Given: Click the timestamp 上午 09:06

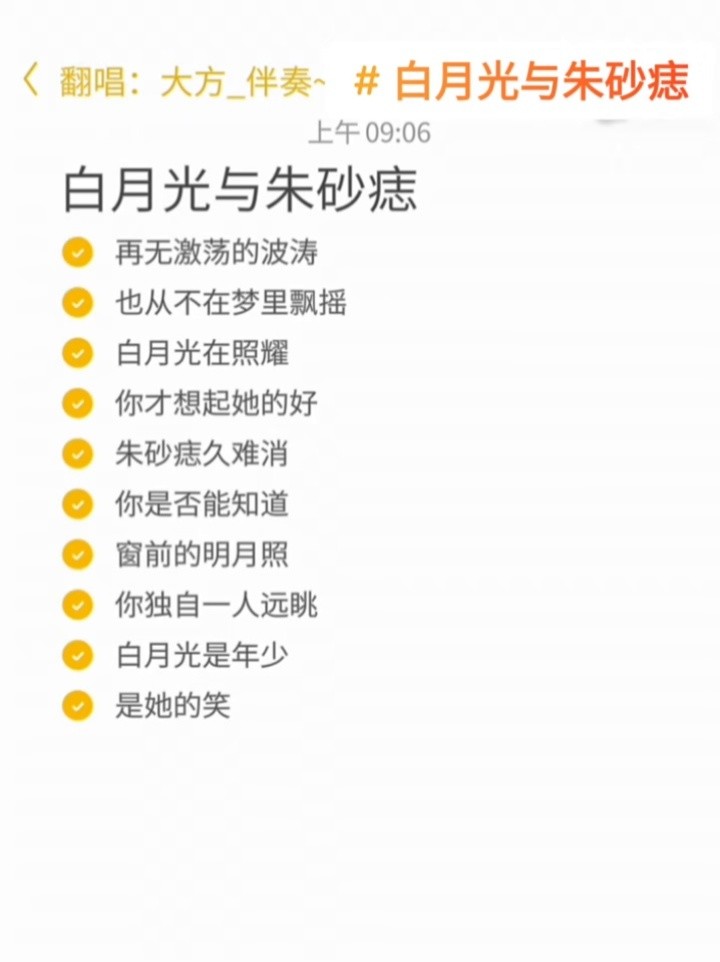Looking at the screenshot, I should [370, 131].
